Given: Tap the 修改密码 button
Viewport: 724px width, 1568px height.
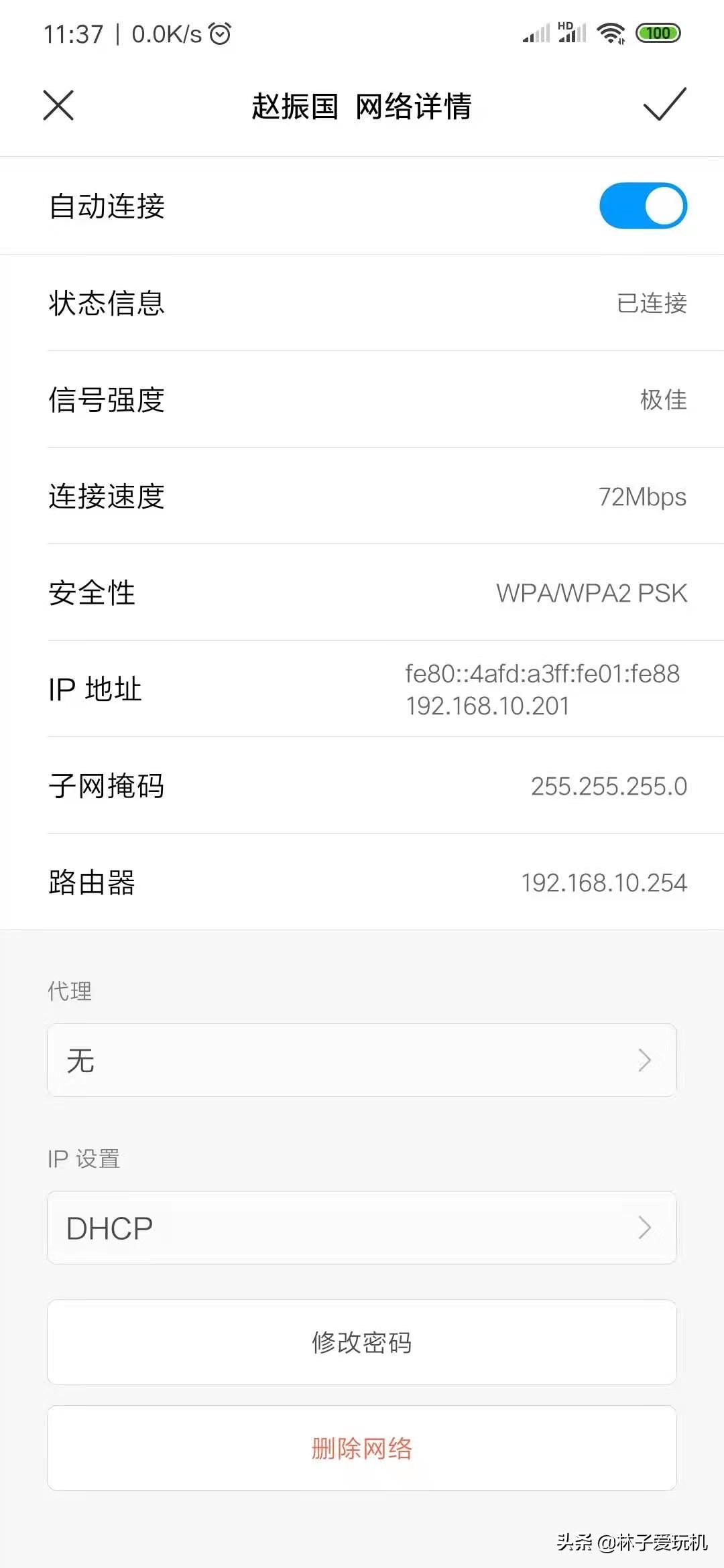Looking at the screenshot, I should pyautogui.click(x=362, y=1342).
